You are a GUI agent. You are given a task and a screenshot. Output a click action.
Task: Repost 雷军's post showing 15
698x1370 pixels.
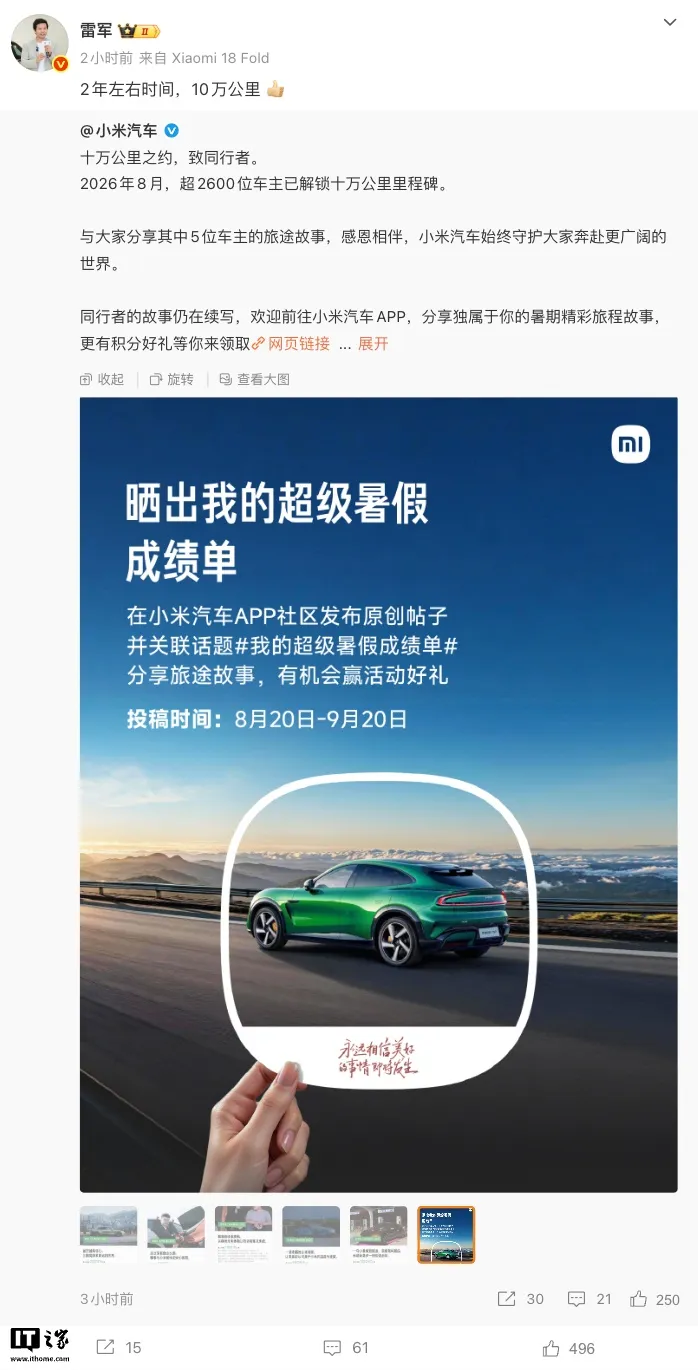119,1348
